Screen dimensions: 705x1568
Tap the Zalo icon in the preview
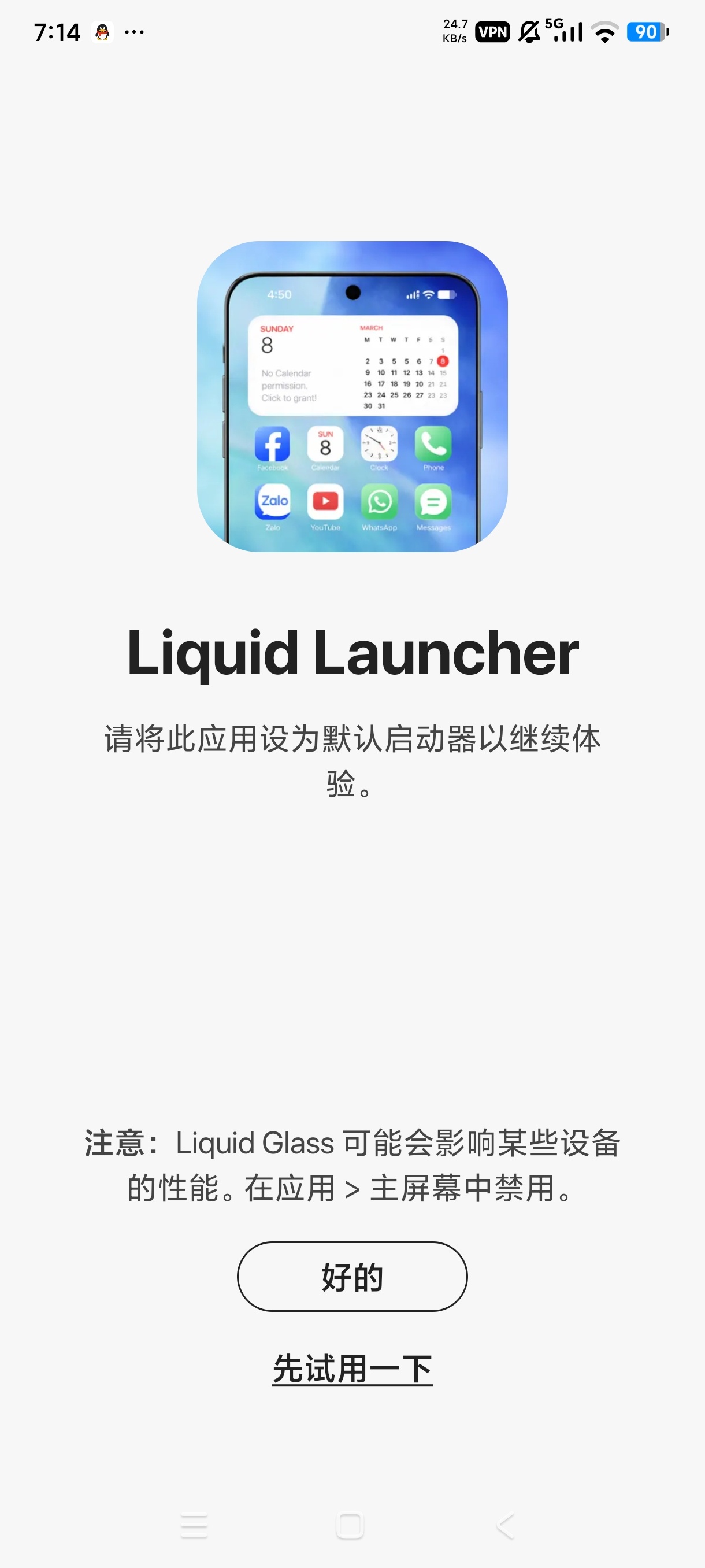coord(273,502)
